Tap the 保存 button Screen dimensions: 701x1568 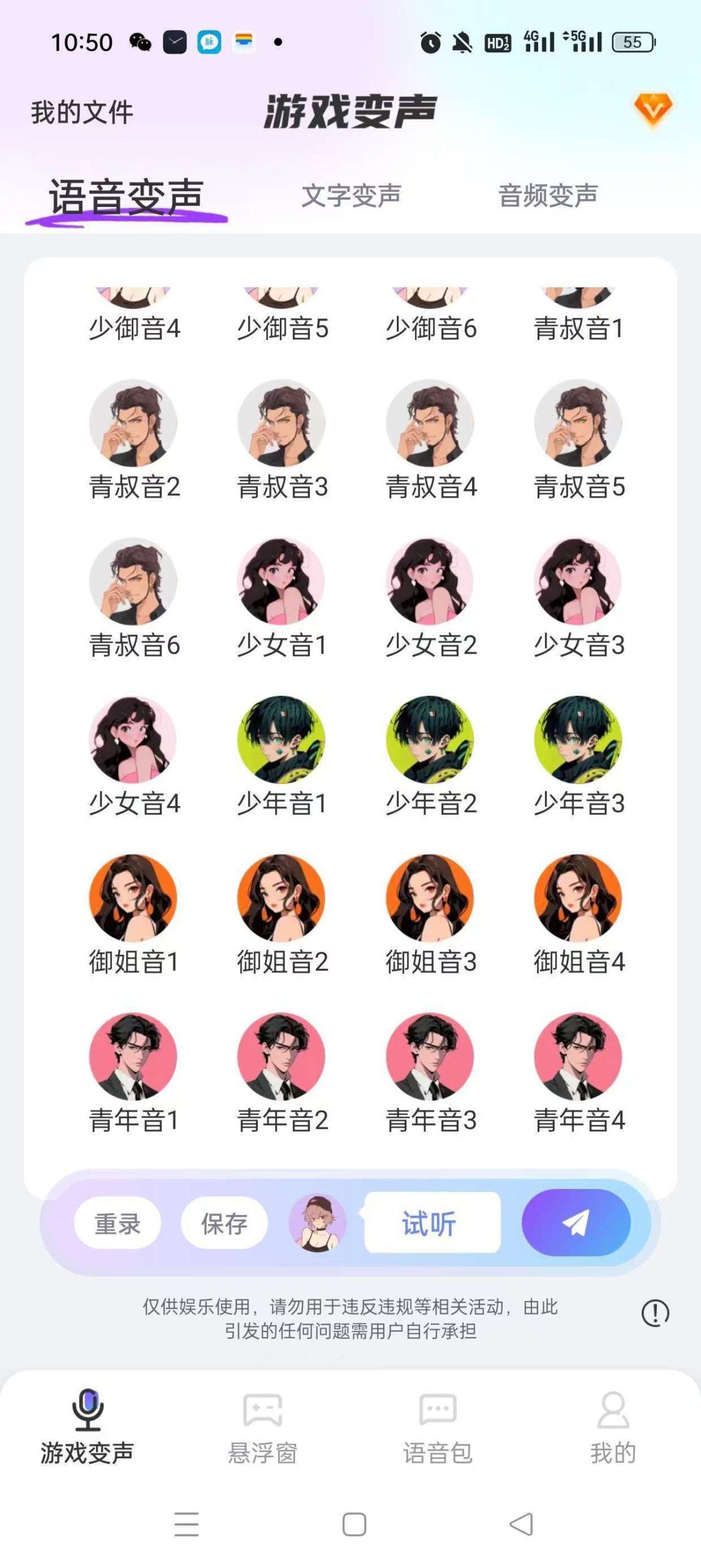click(225, 1223)
